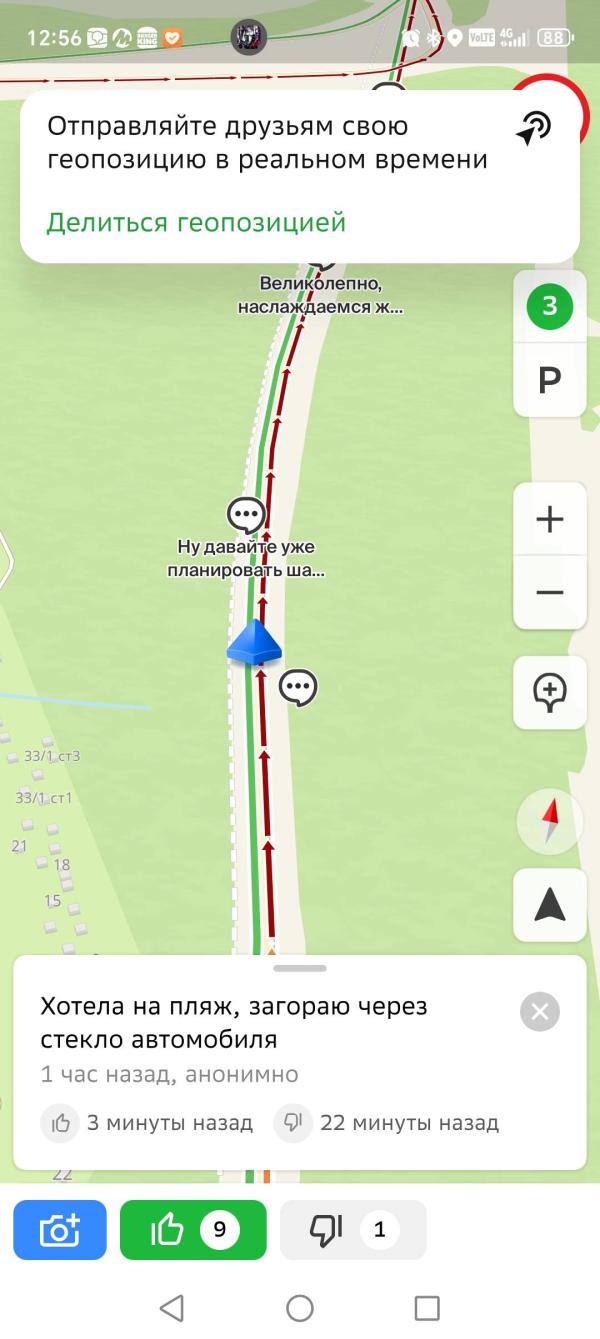
Task: Zoom in with the plus button
Action: 549,519
